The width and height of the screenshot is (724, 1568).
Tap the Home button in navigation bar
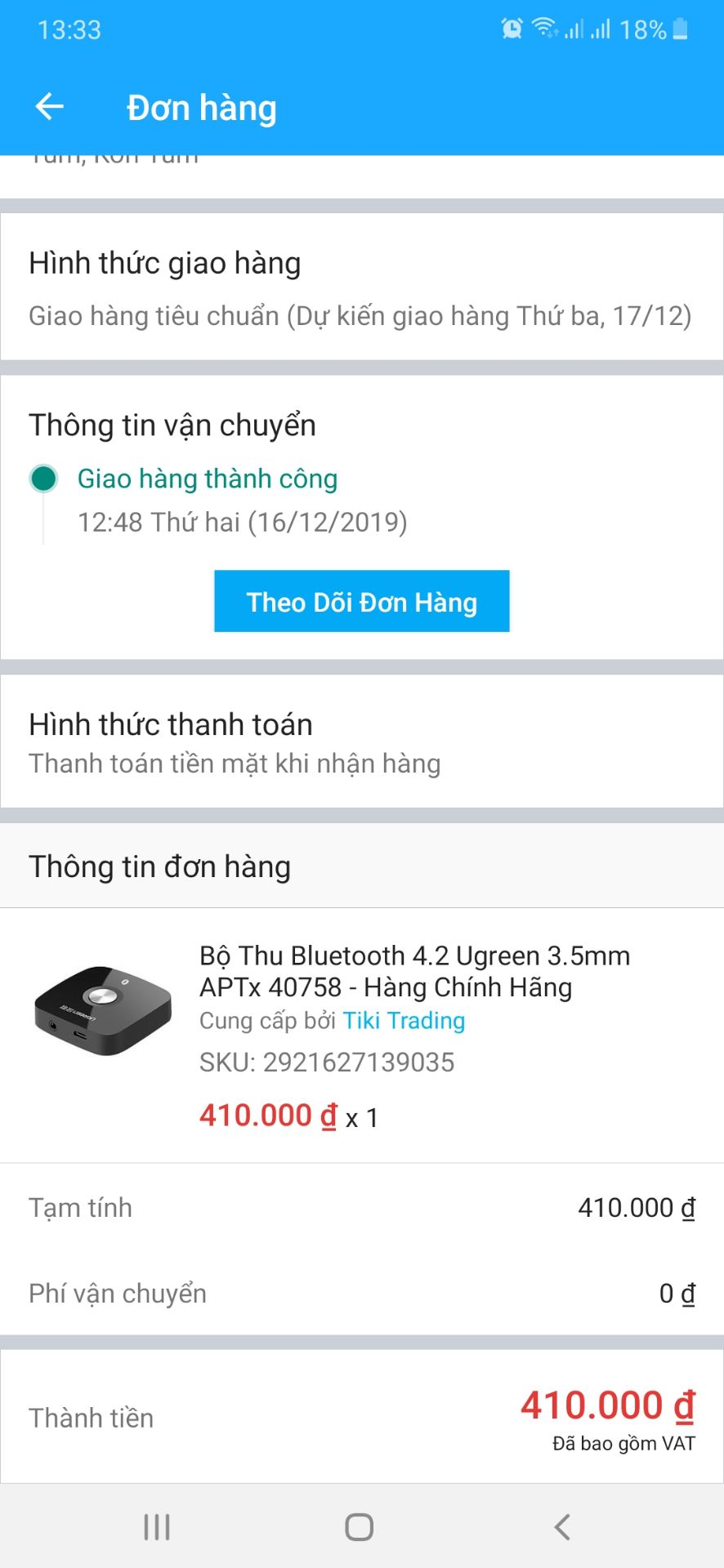[x=358, y=1526]
